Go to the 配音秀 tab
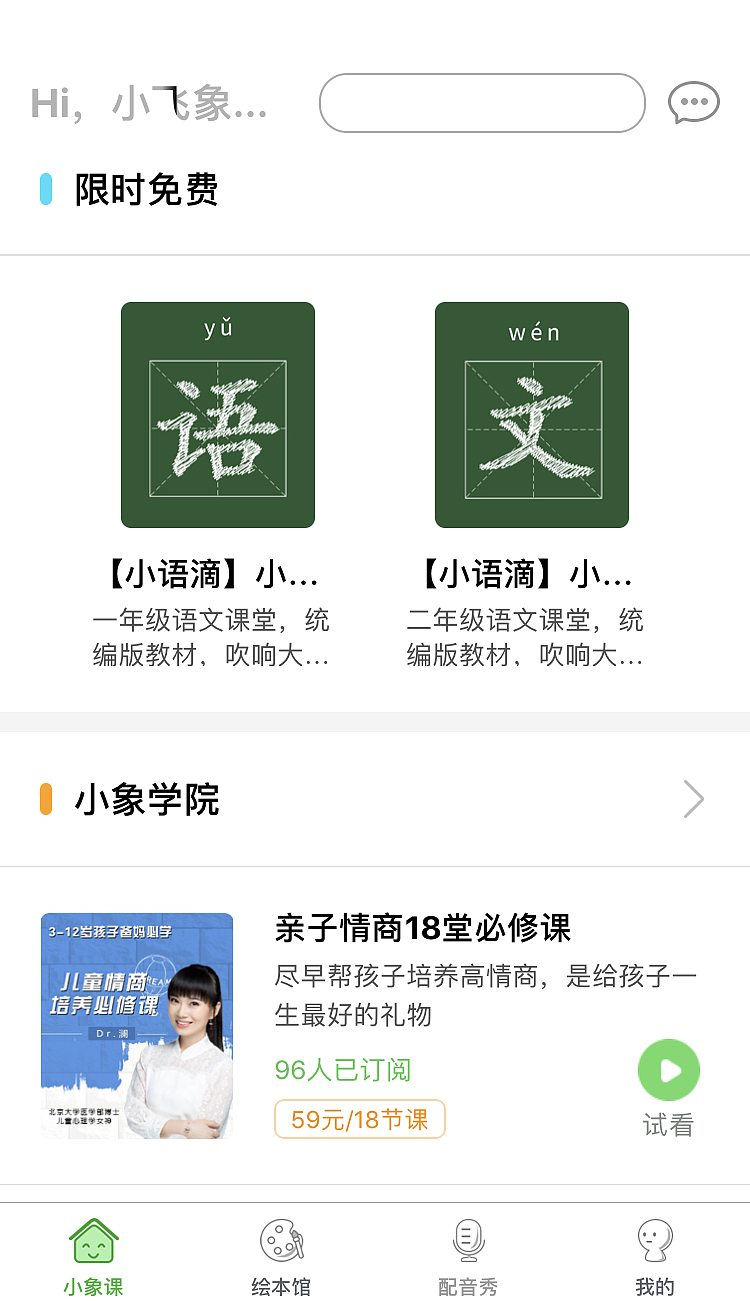Screen dimensions: 750x1301 tap(468, 1255)
